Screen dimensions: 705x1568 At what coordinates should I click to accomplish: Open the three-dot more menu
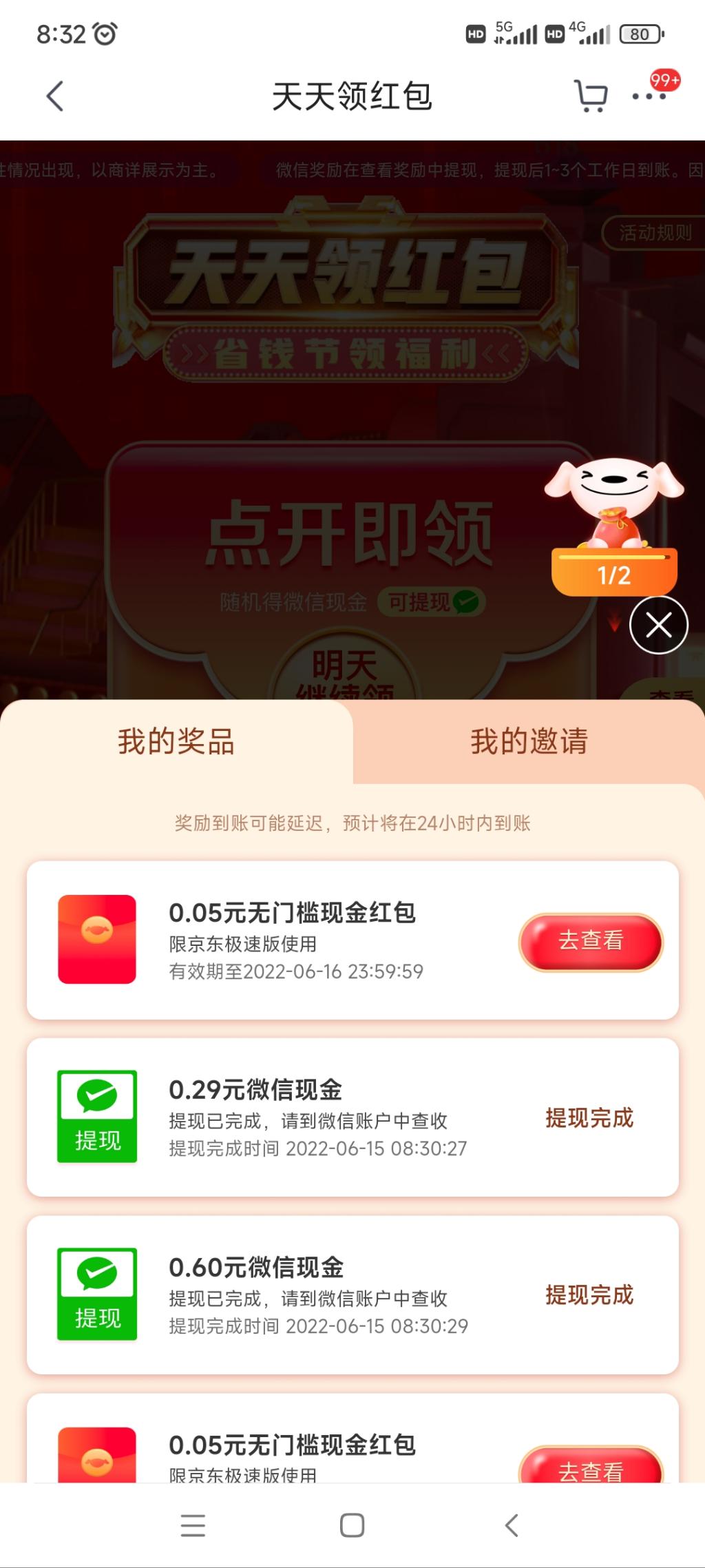[649, 96]
